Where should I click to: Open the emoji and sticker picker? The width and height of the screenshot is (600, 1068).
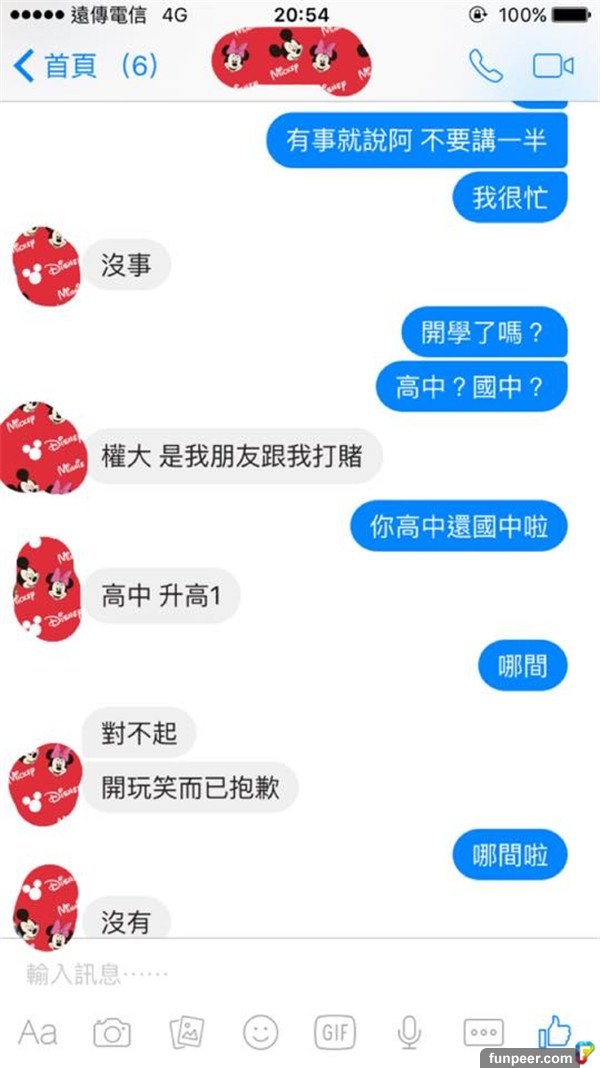pyautogui.click(x=261, y=1032)
